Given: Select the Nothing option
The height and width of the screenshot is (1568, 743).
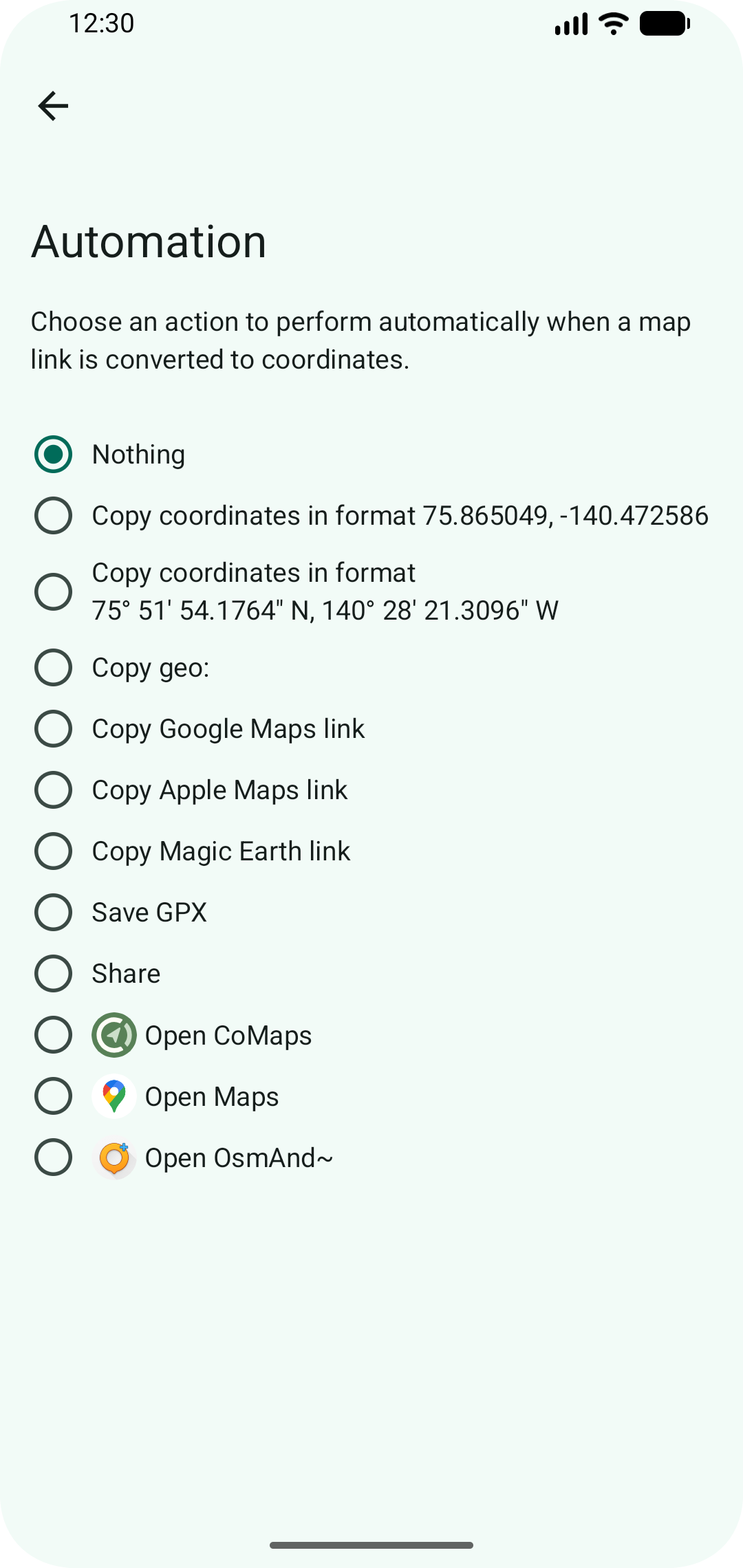Looking at the screenshot, I should tap(371, 455).
